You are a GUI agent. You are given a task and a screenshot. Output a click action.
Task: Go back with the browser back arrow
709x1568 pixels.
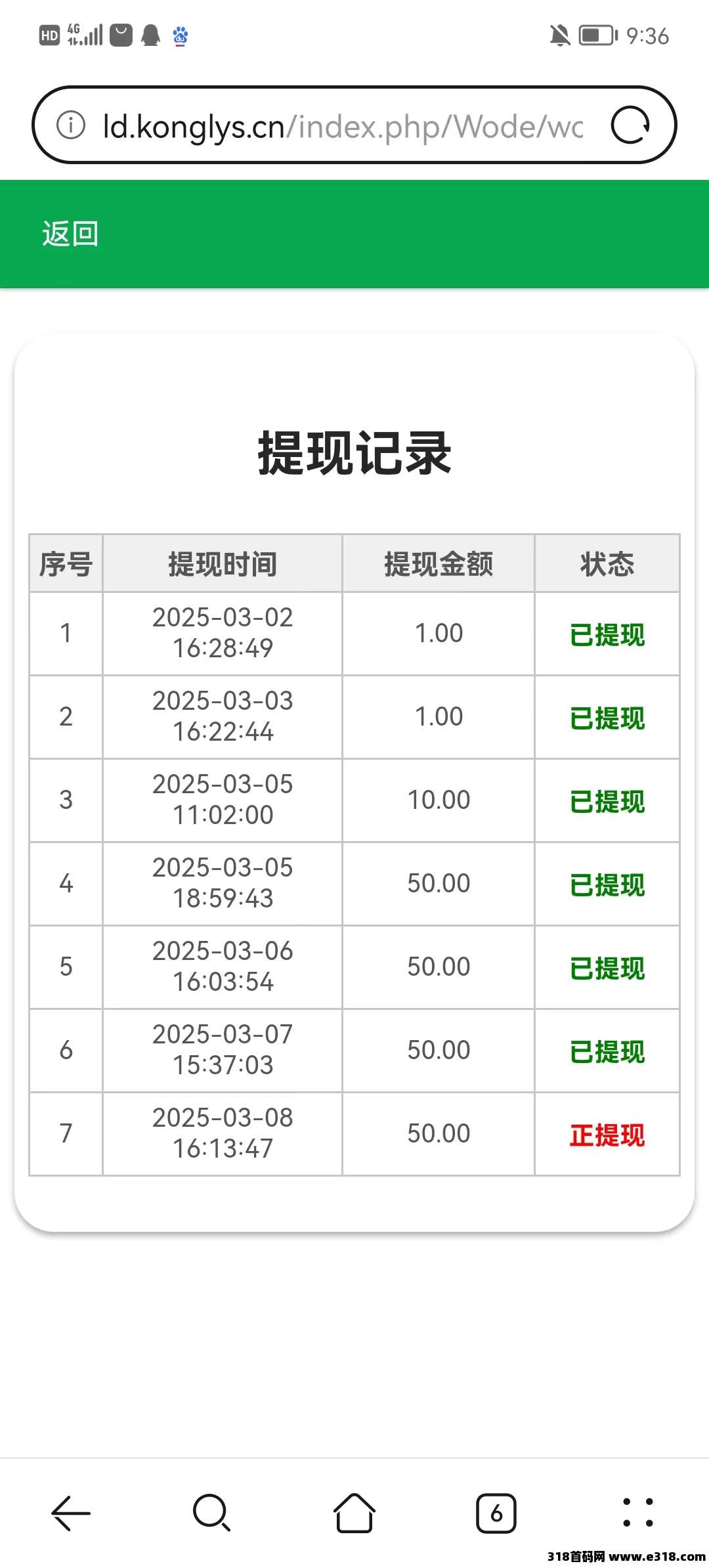(x=71, y=1513)
